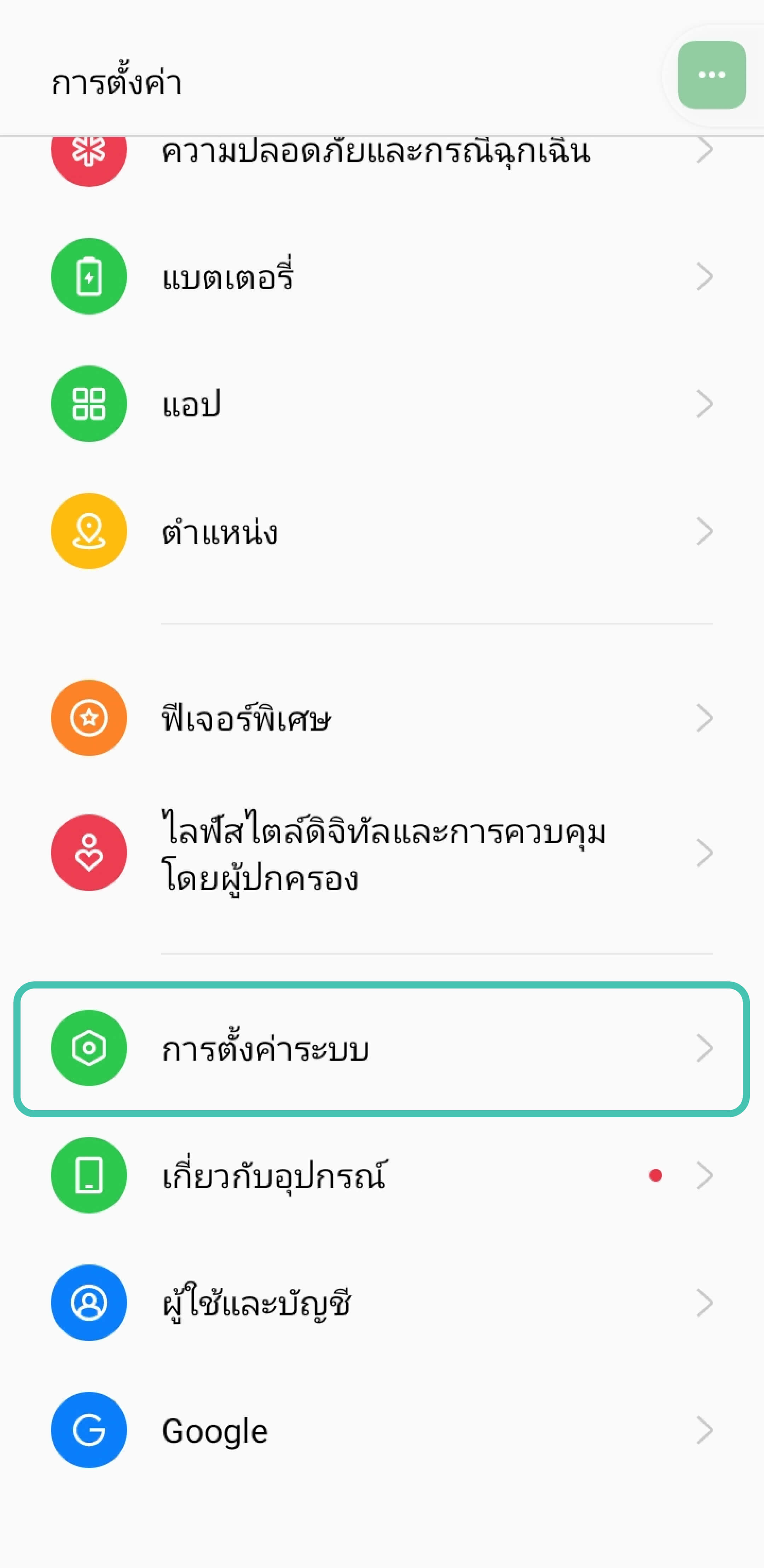Screen dimensions: 764x1568
Task: Tap the green three-dot floating button
Action: click(x=711, y=75)
